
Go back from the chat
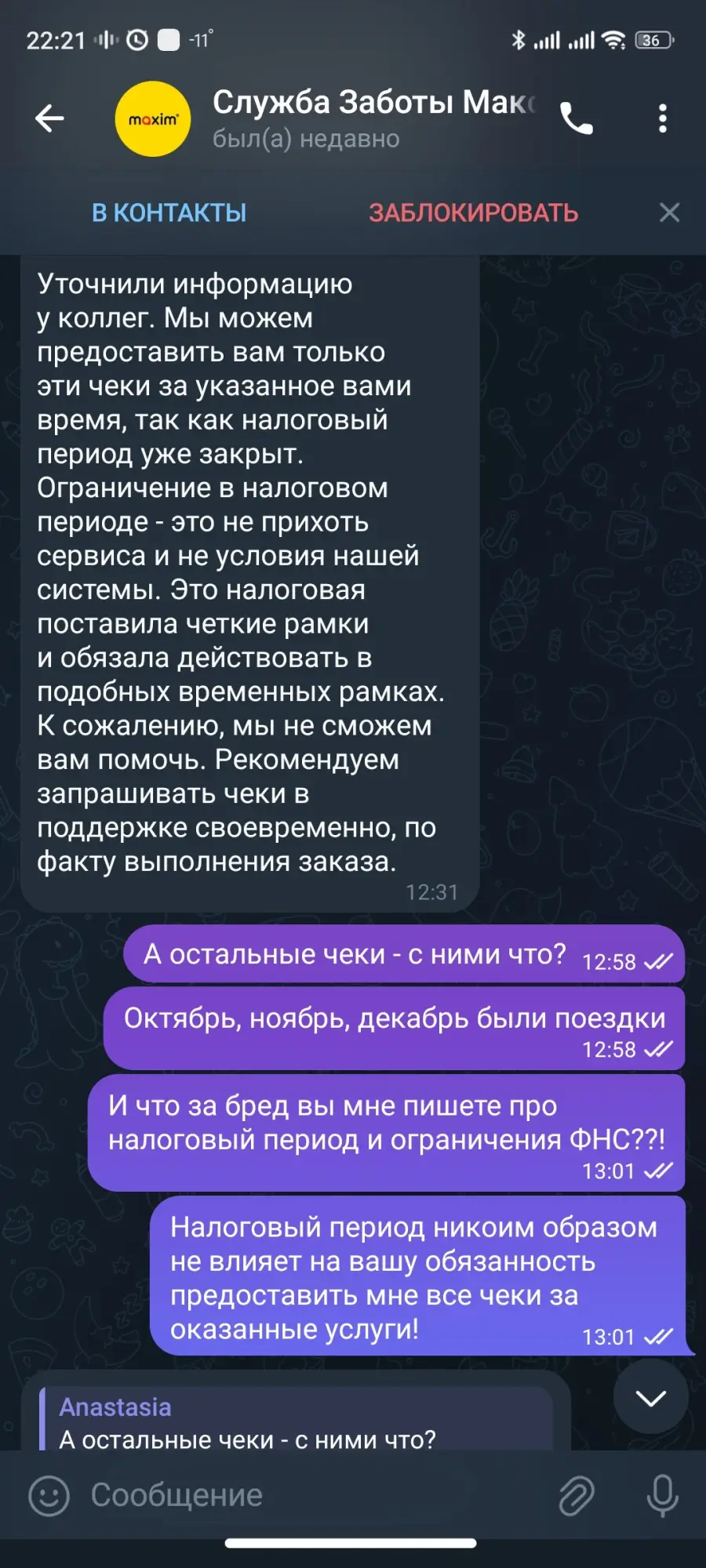click(x=49, y=118)
